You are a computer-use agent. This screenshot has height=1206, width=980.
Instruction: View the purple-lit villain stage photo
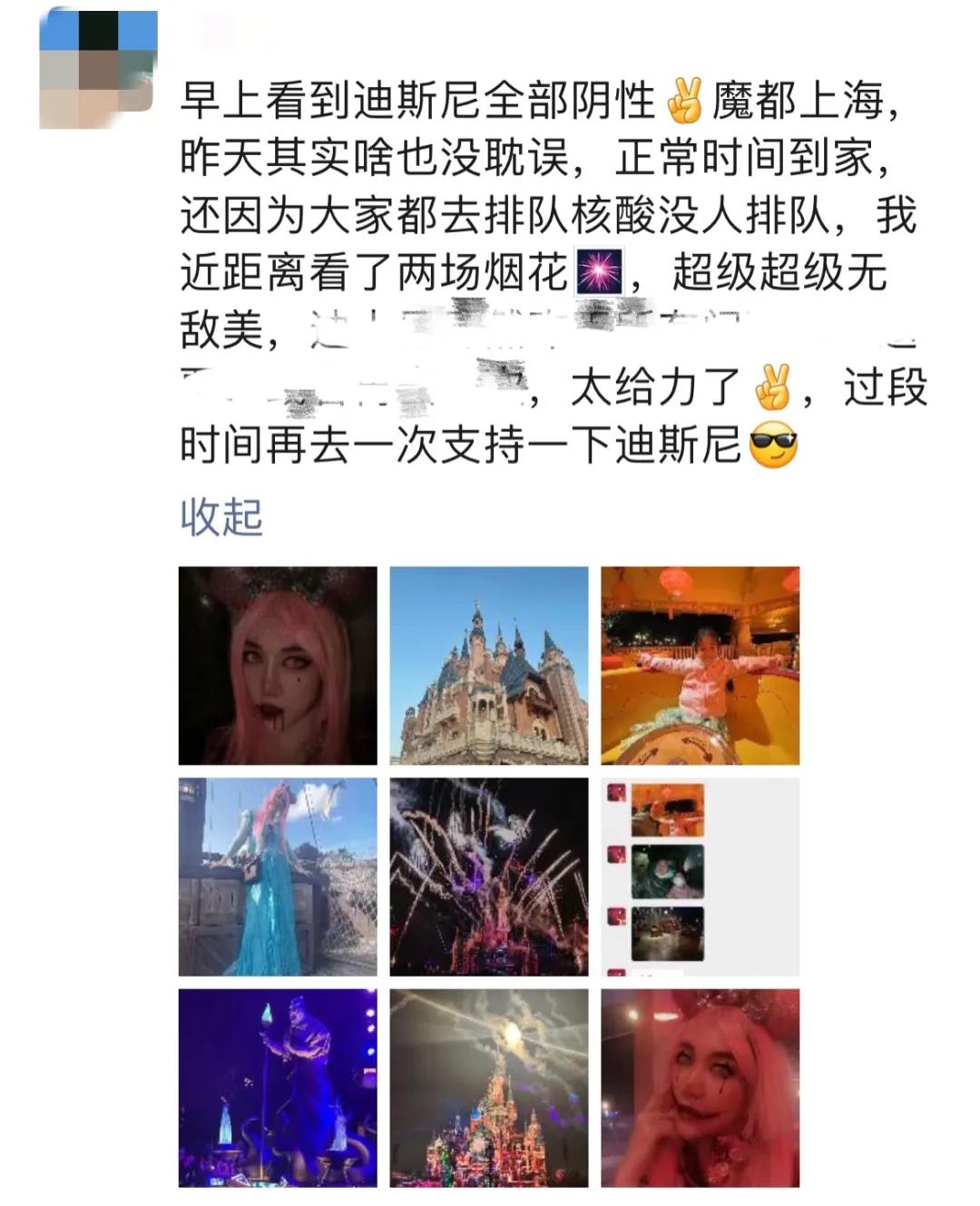coord(278,1088)
